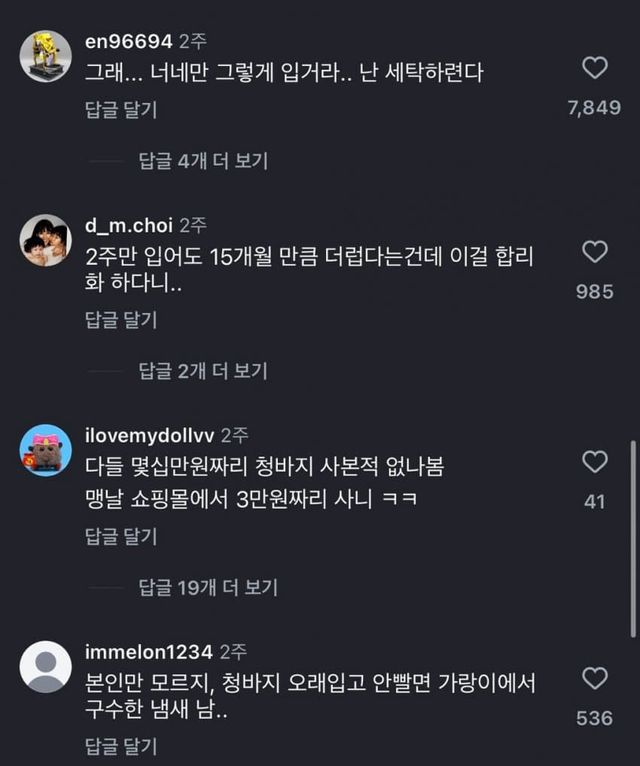Like the comment by en96694
Image resolution: width=640 pixels, height=766 pixels.
point(595,68)
